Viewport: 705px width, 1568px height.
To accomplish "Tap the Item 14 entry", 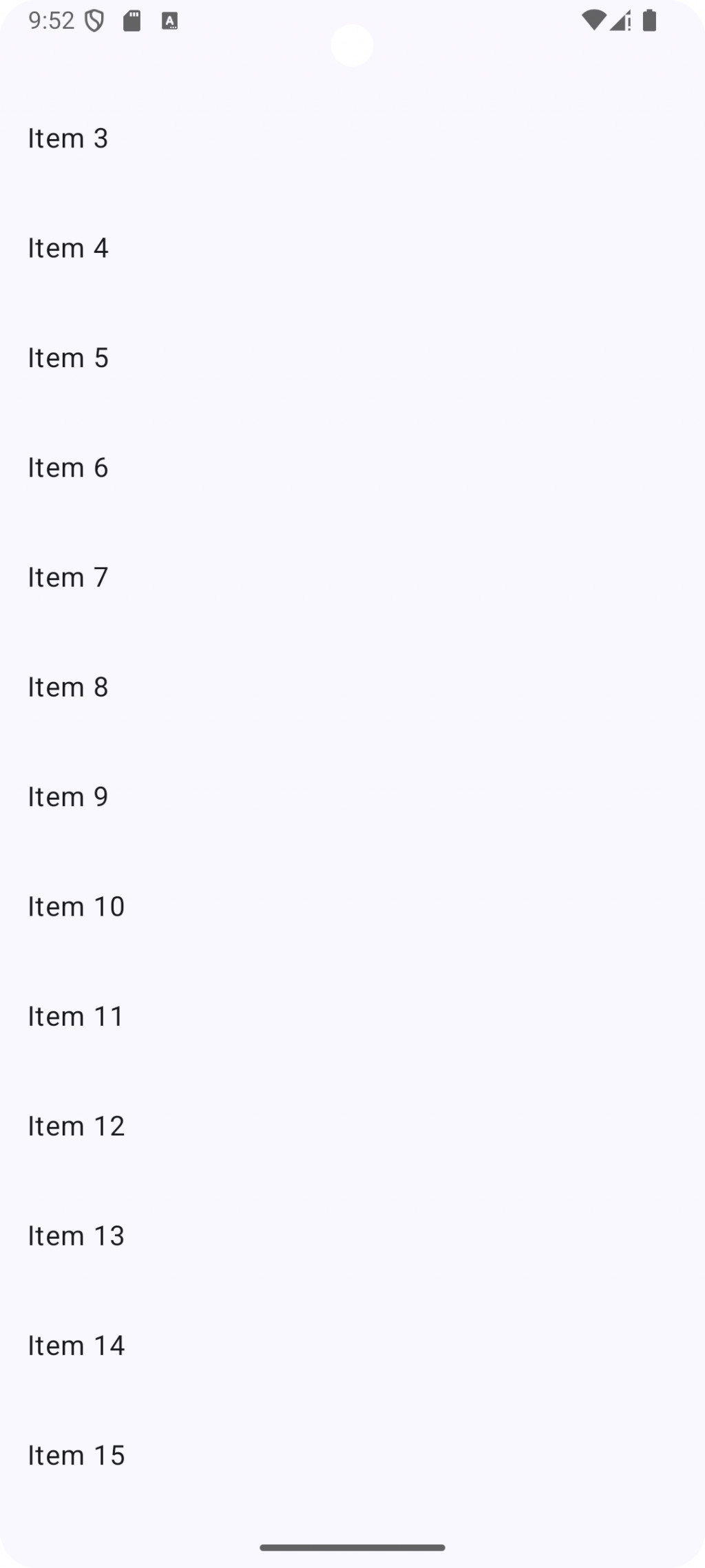I will pyautogui.click(x=76, y=1345).
